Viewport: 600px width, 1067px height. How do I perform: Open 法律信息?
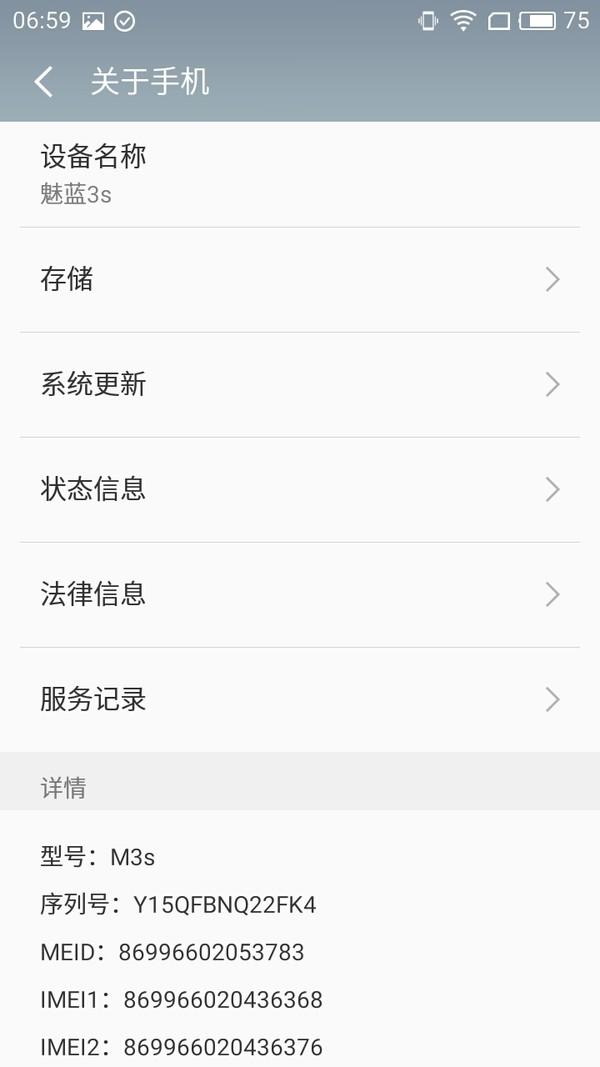300,594
